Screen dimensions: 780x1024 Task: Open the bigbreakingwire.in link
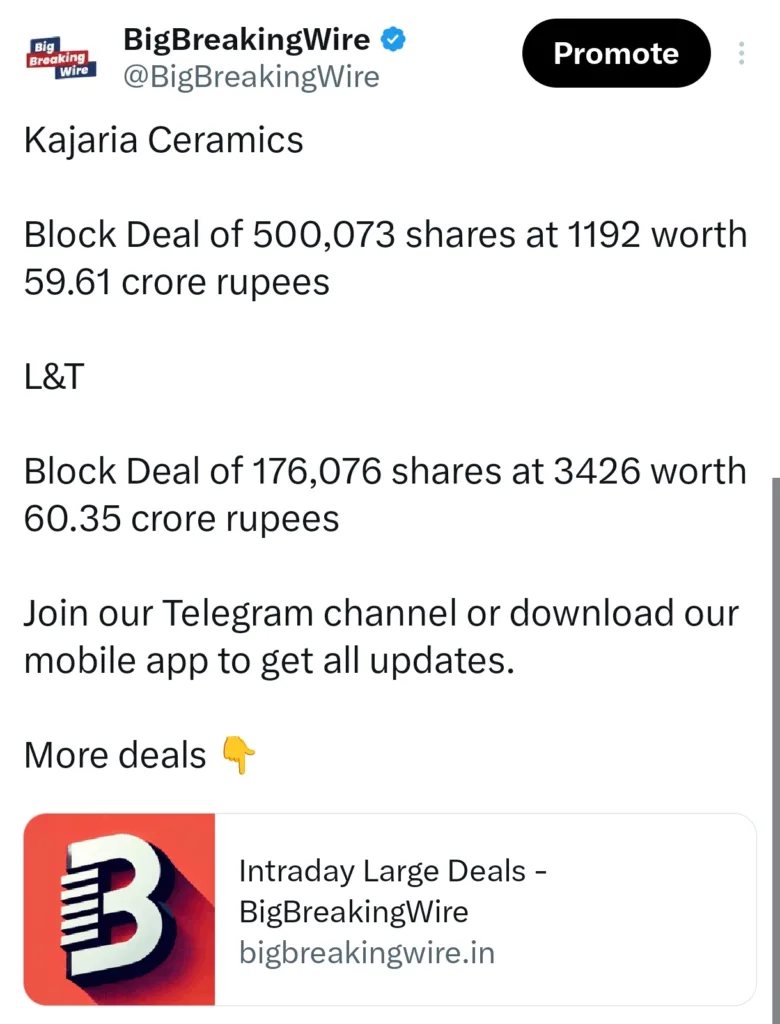pyautogui.click(x=366, y=954)
